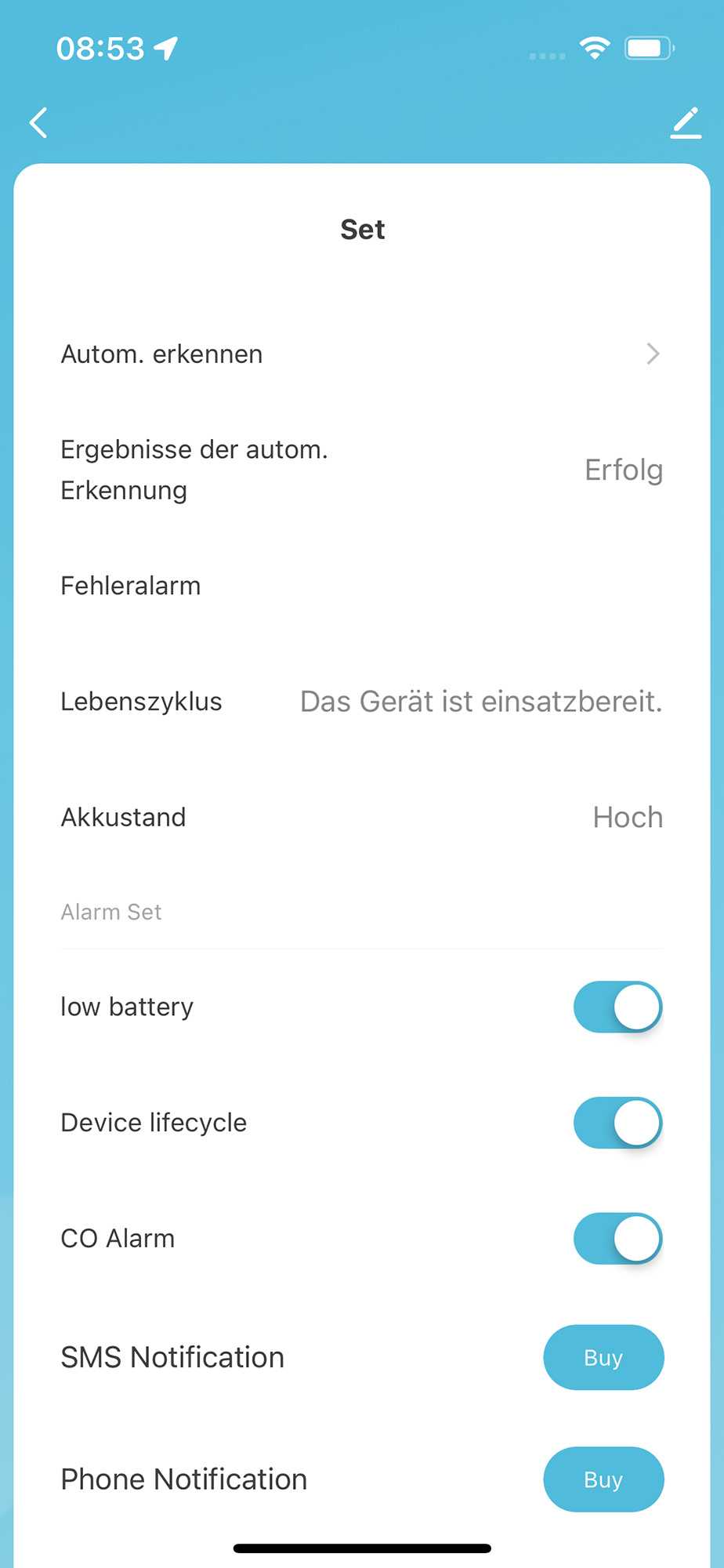
Task: Turn off the CO Alarm switch
Action: click(617, 1239)
